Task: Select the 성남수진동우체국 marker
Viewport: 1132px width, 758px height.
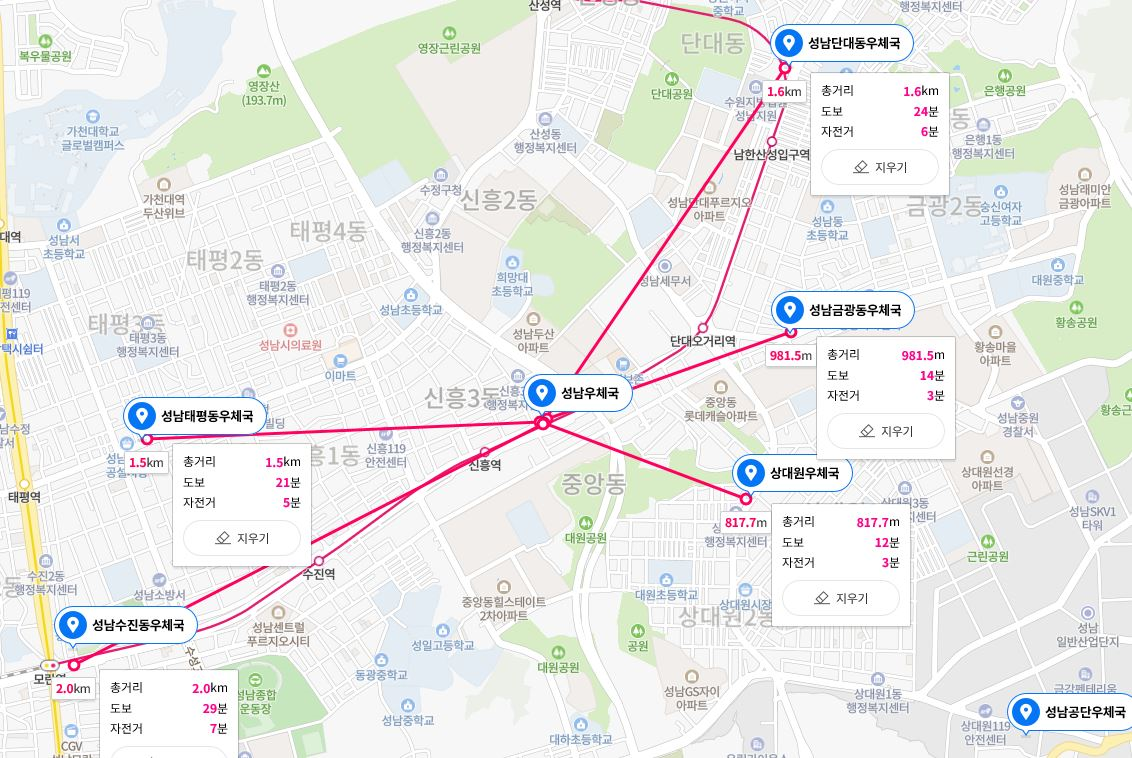Action: click(126, 626)
